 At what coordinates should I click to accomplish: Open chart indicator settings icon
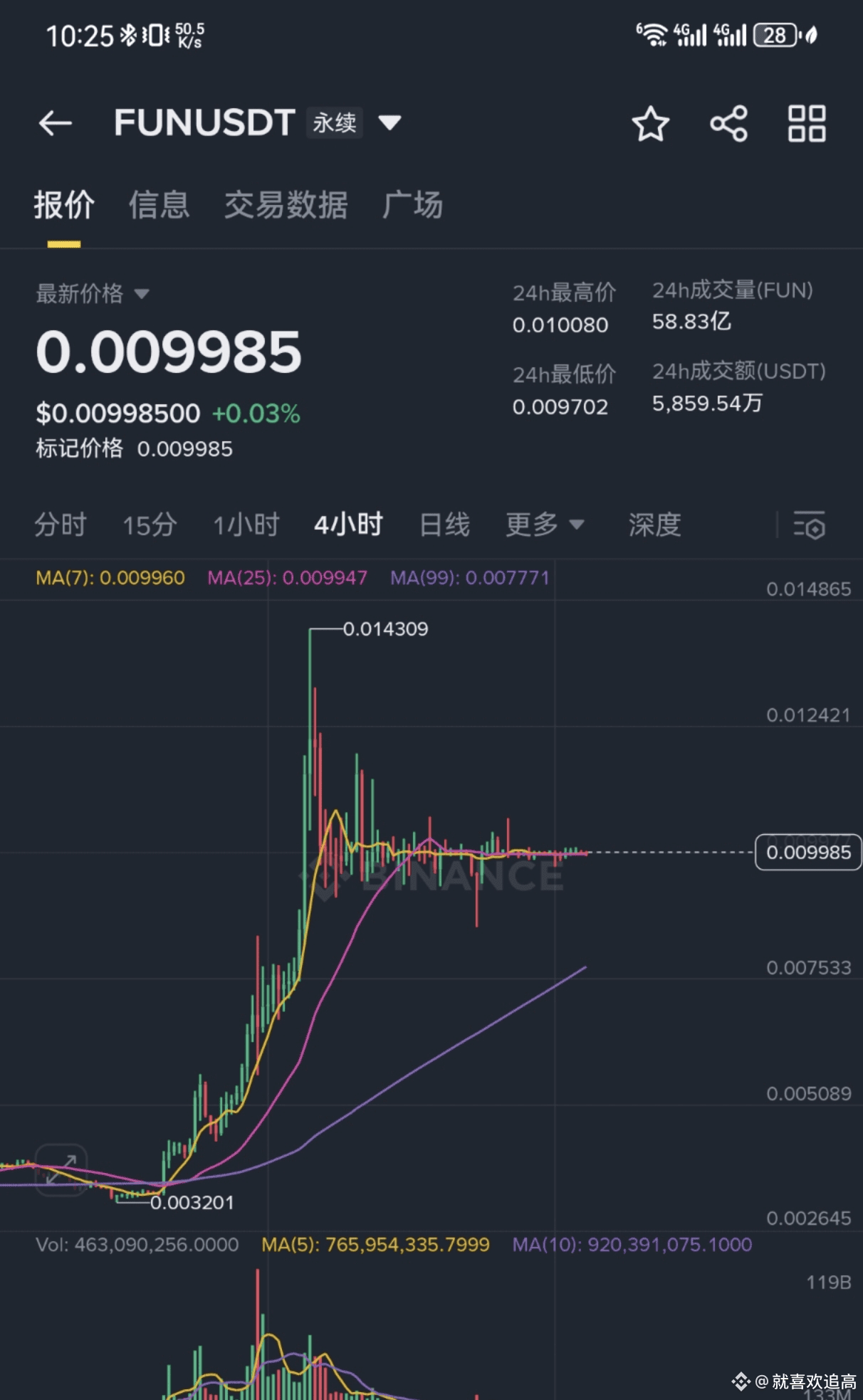pos(809,525)
